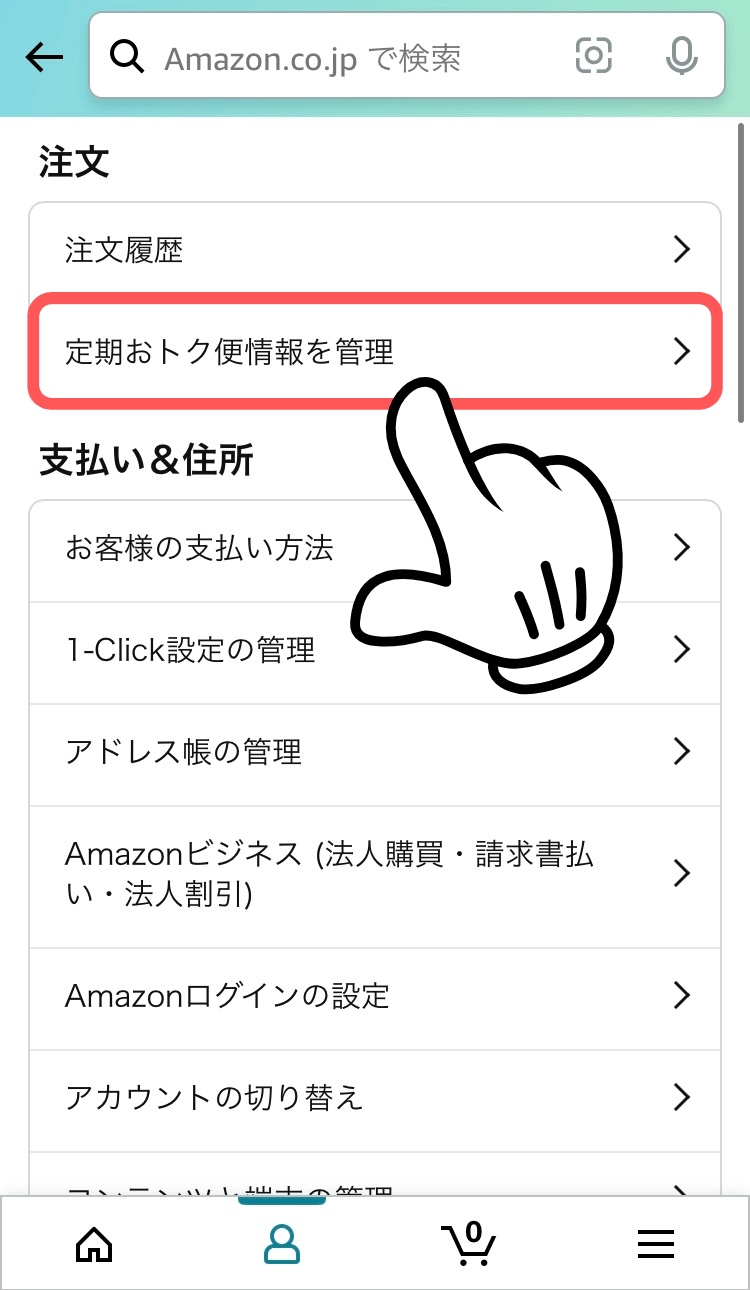The width and height of the screenshot is (750, 1290).
Task: Open the chevron next to Amazonログインの設定
Action: [682, 996]
